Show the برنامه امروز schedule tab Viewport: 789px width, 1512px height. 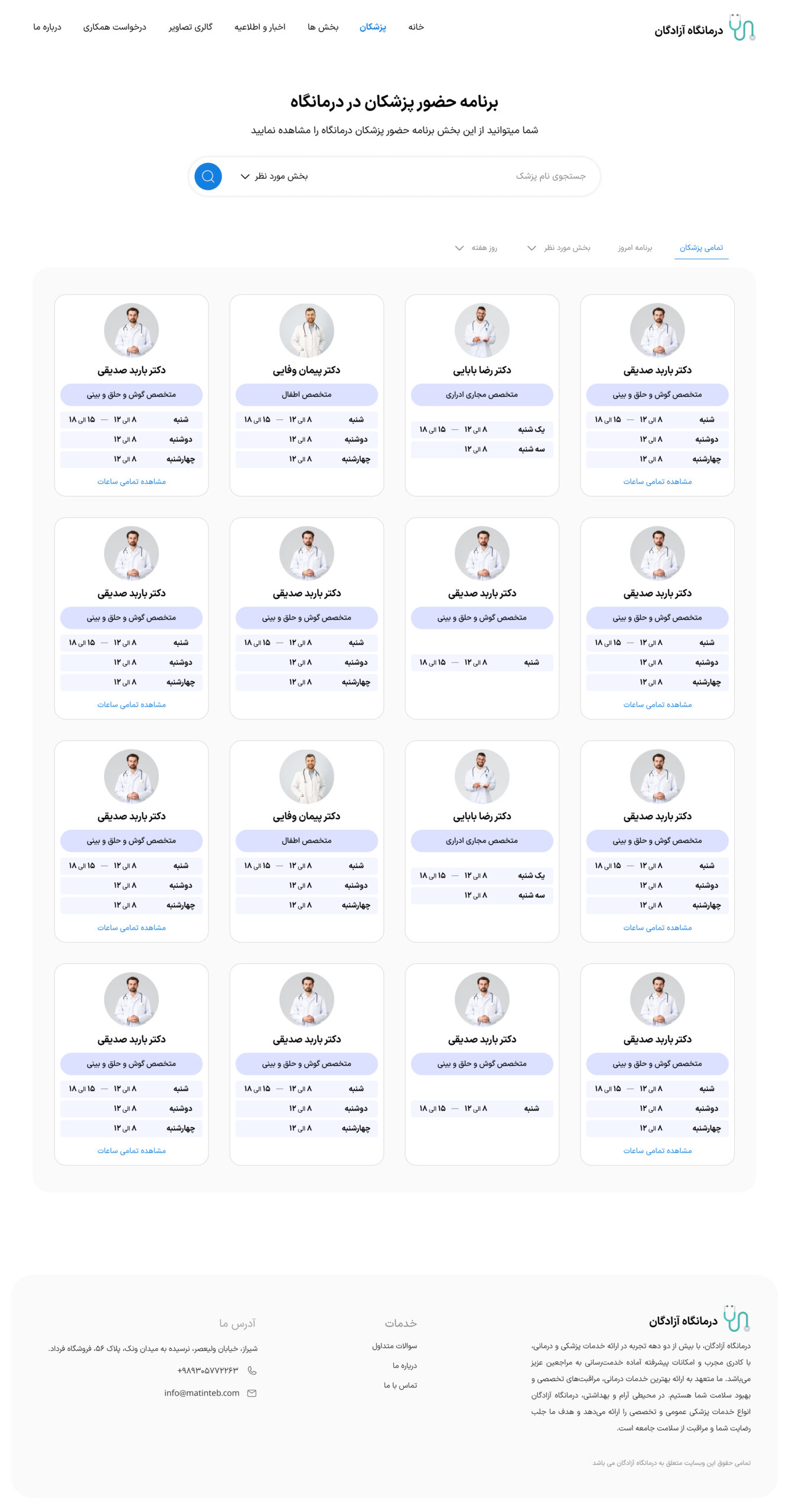[635, 247]
